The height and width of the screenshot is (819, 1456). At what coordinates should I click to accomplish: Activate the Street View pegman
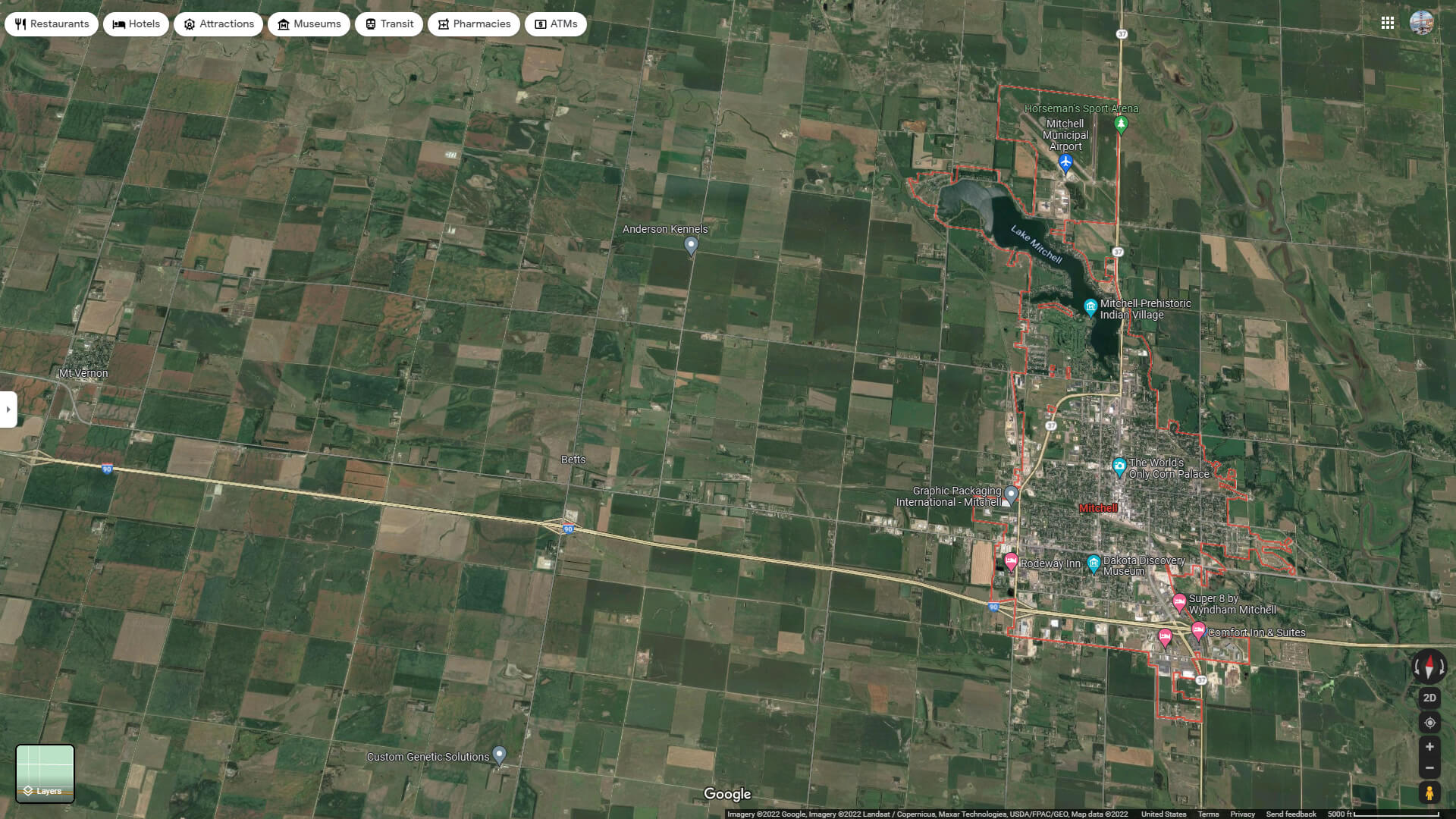[x=1429, y=793]
